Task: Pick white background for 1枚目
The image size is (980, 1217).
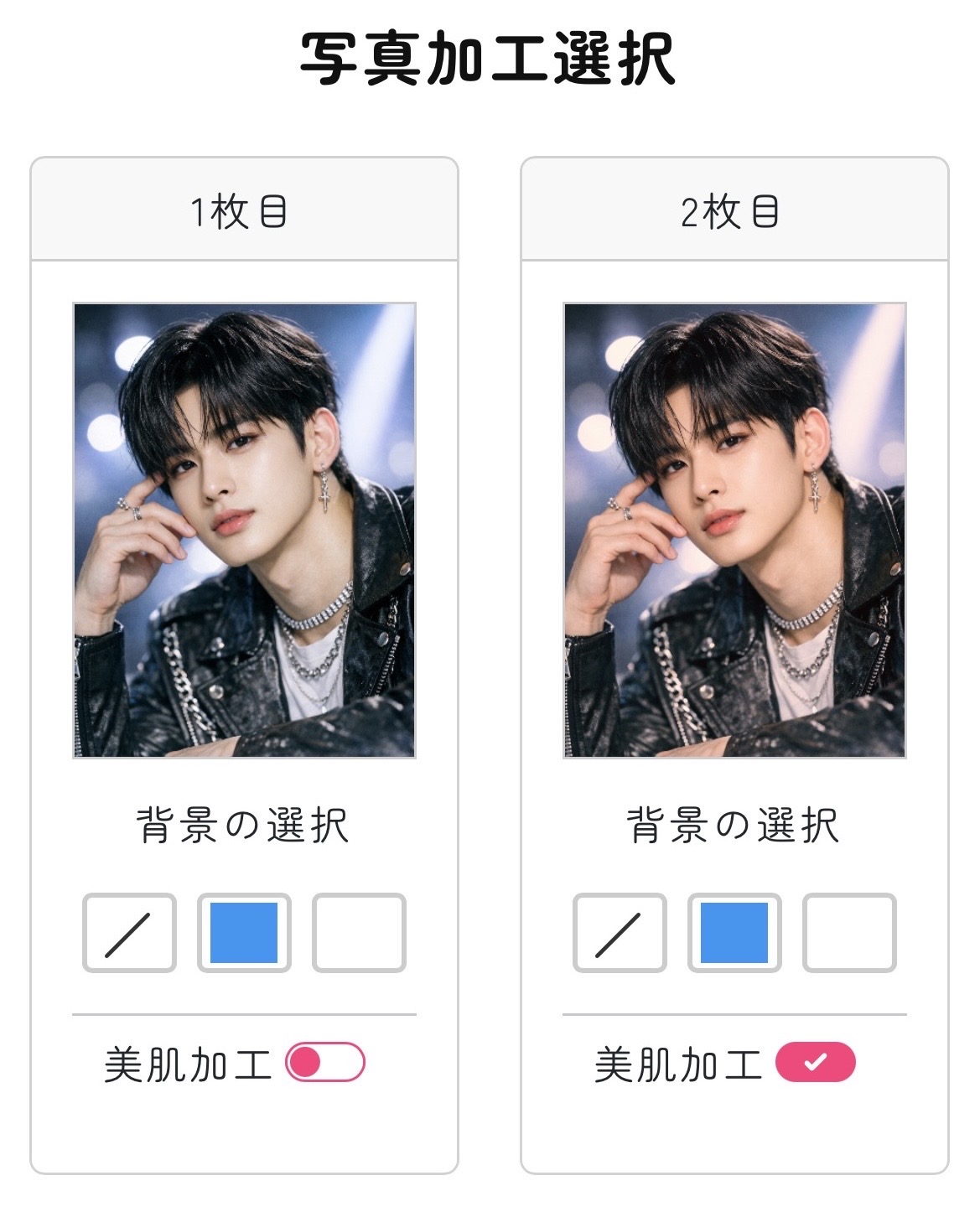Action: (359, 933)
